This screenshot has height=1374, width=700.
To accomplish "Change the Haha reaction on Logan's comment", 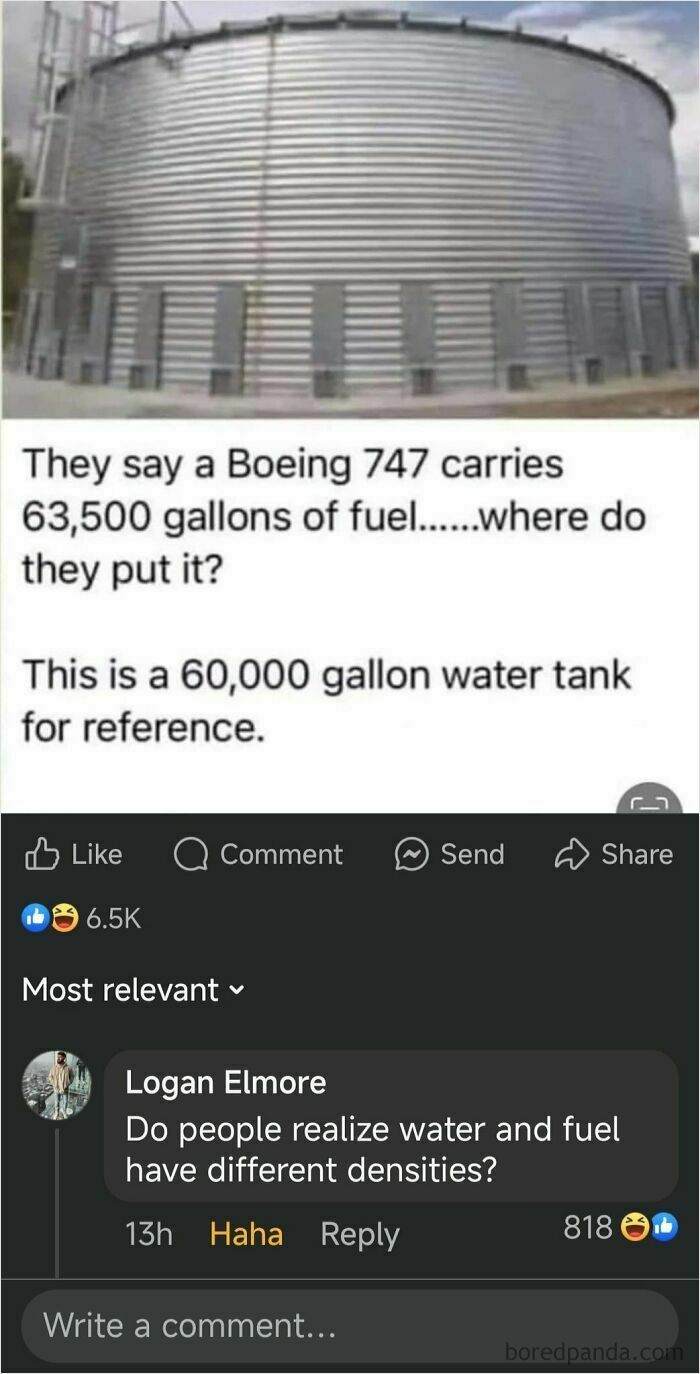I will point(246,1234).
